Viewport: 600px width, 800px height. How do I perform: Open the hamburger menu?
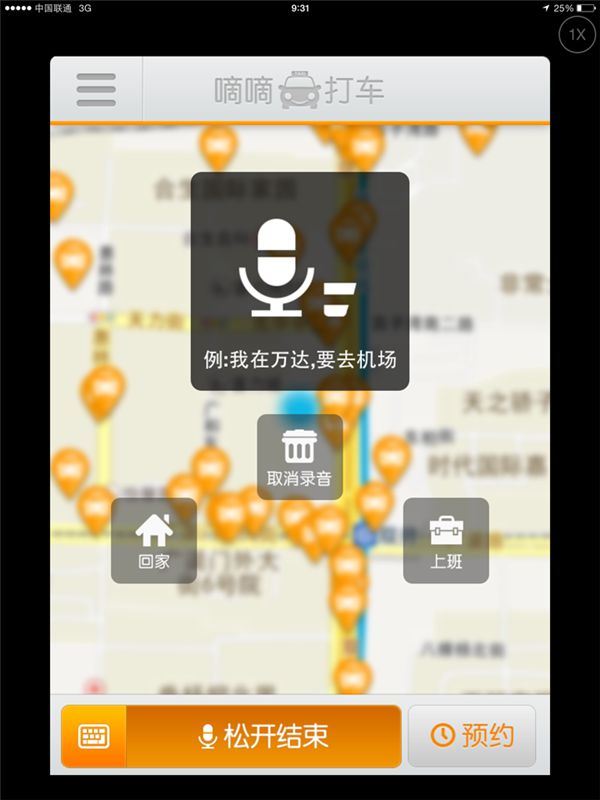click(x=96, y=90)
